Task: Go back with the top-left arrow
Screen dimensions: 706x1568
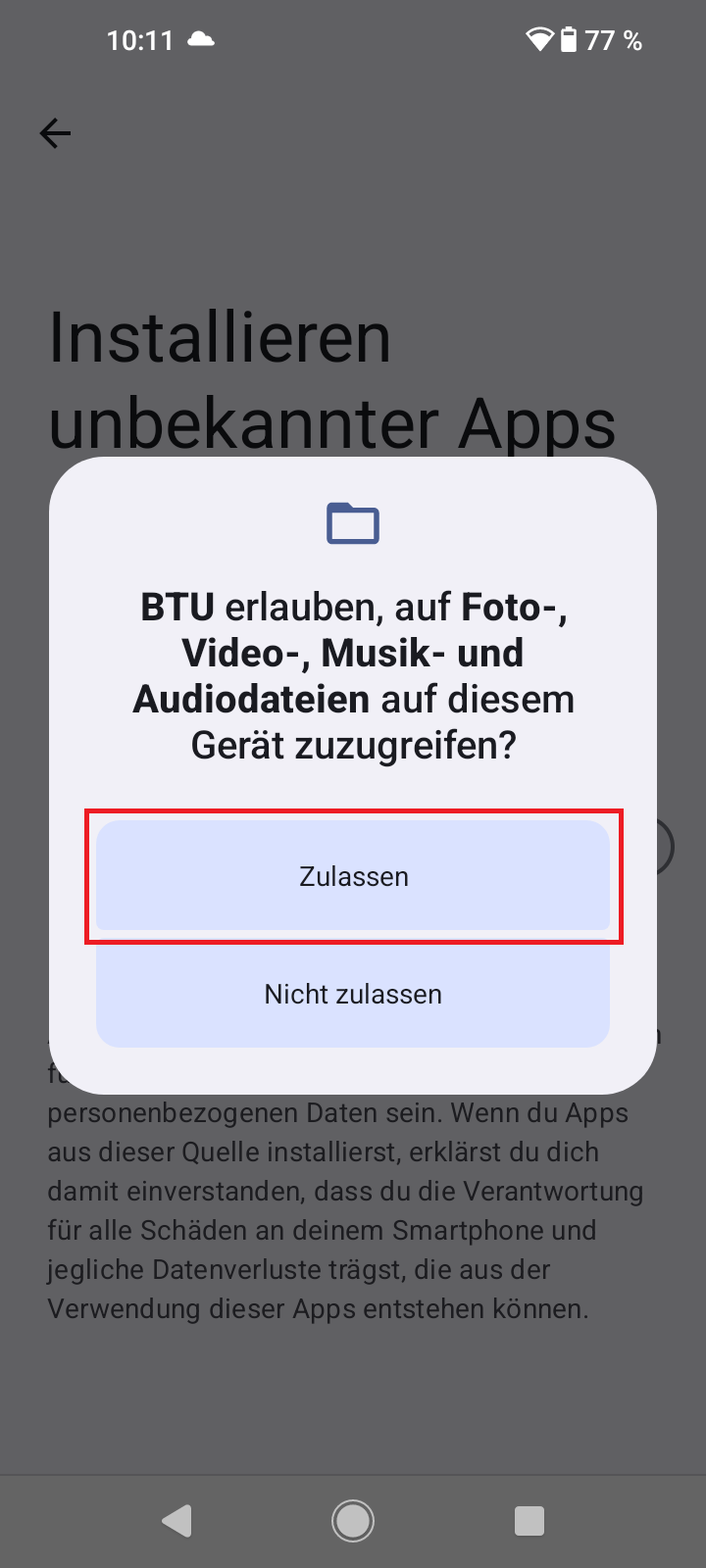Action: [56, 133]
